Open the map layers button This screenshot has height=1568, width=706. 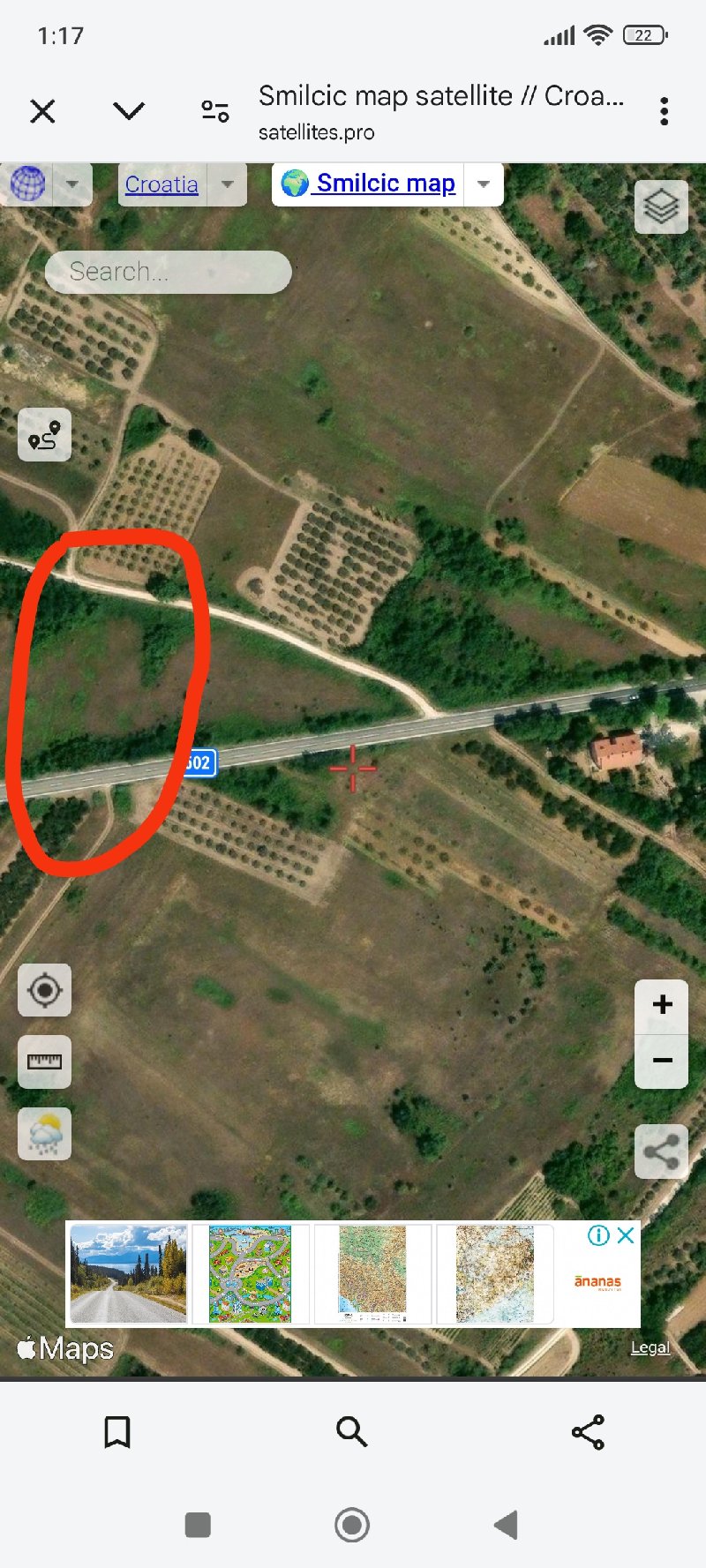pyautogui.click(x=661, y=207)
